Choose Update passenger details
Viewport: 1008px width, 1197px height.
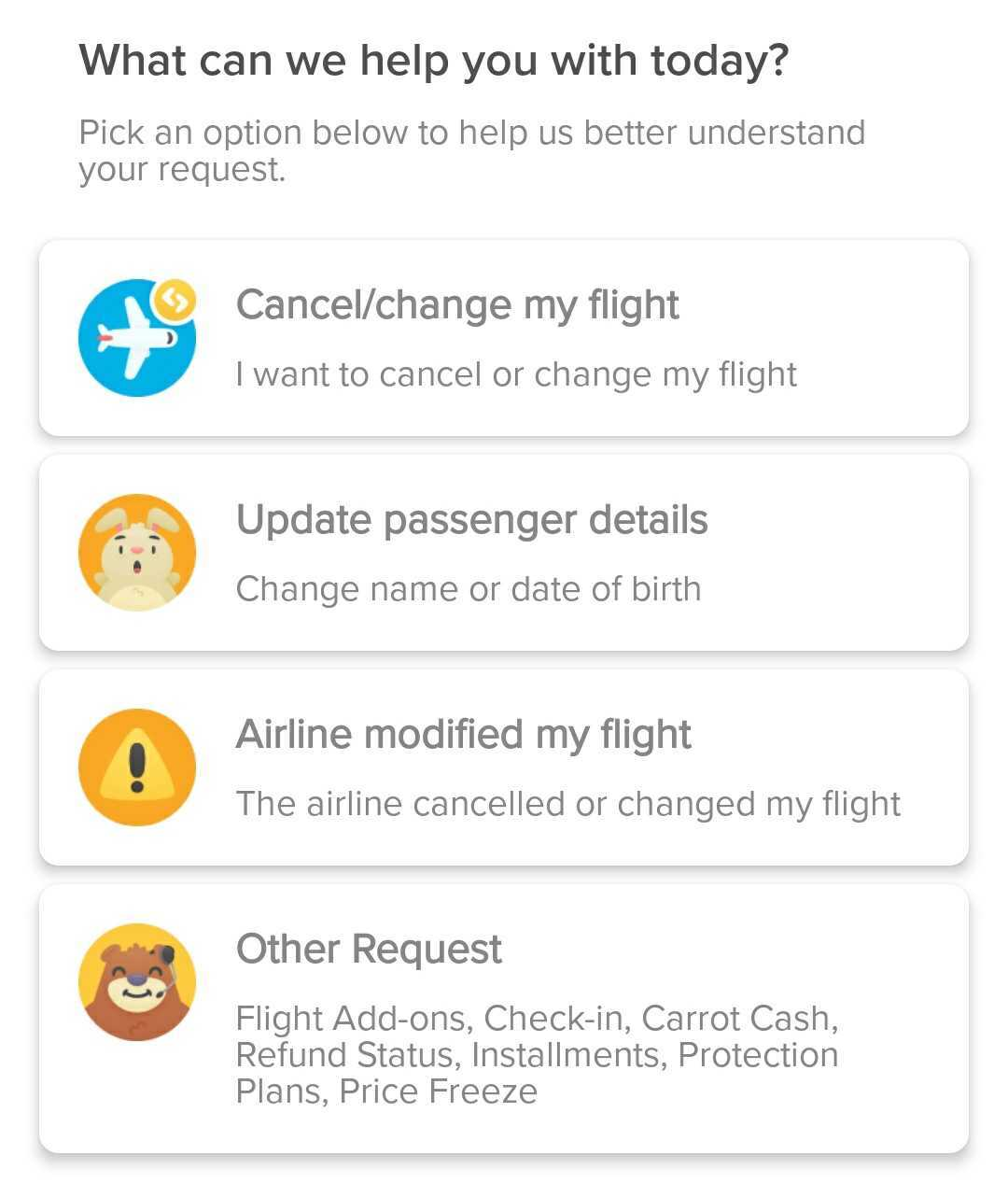pyautogui.click(x=504, y=552)
